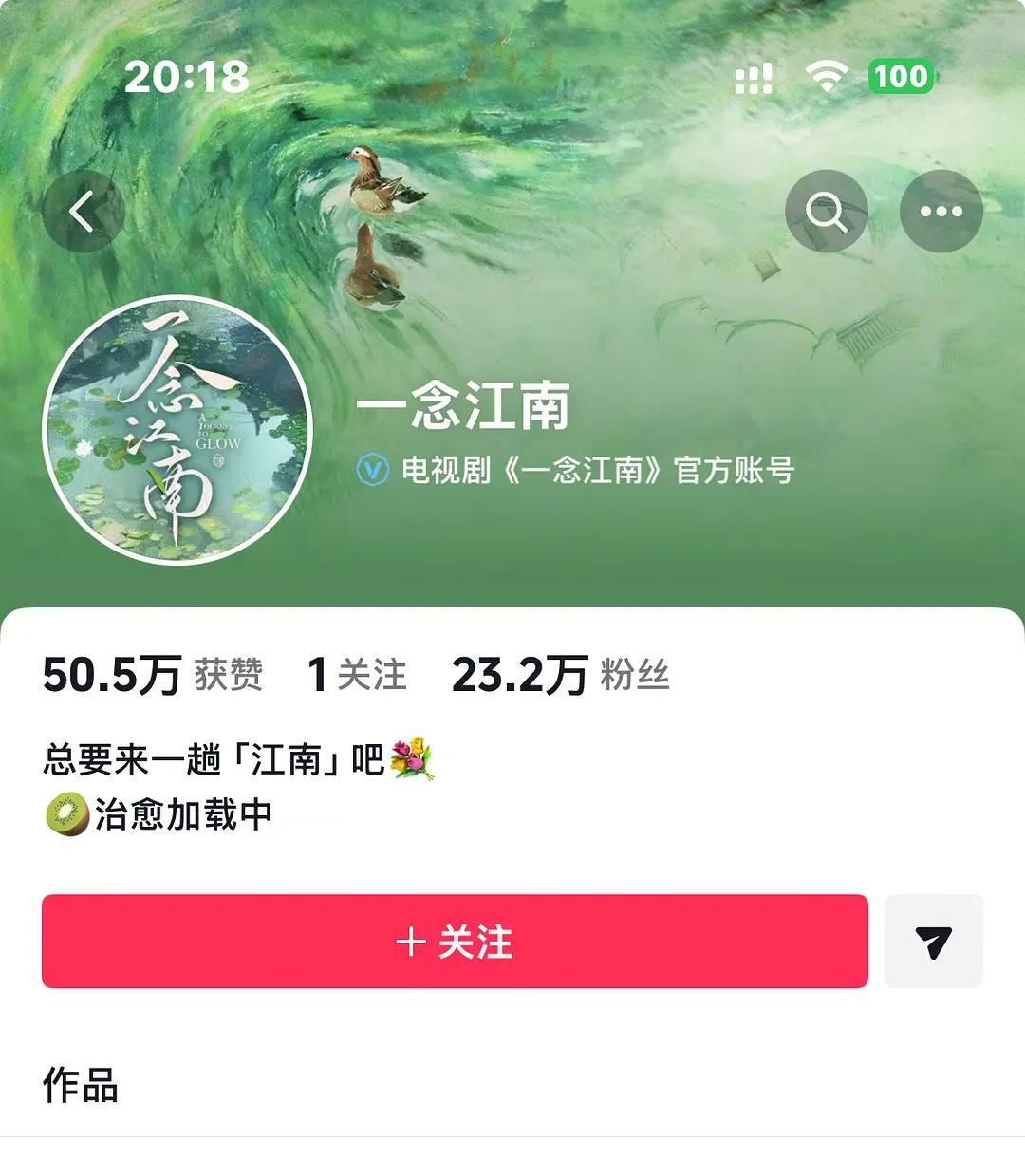Open the search icon on profile header
The width and height of the screenshot is (1025, 1176).
click(828, 211)
